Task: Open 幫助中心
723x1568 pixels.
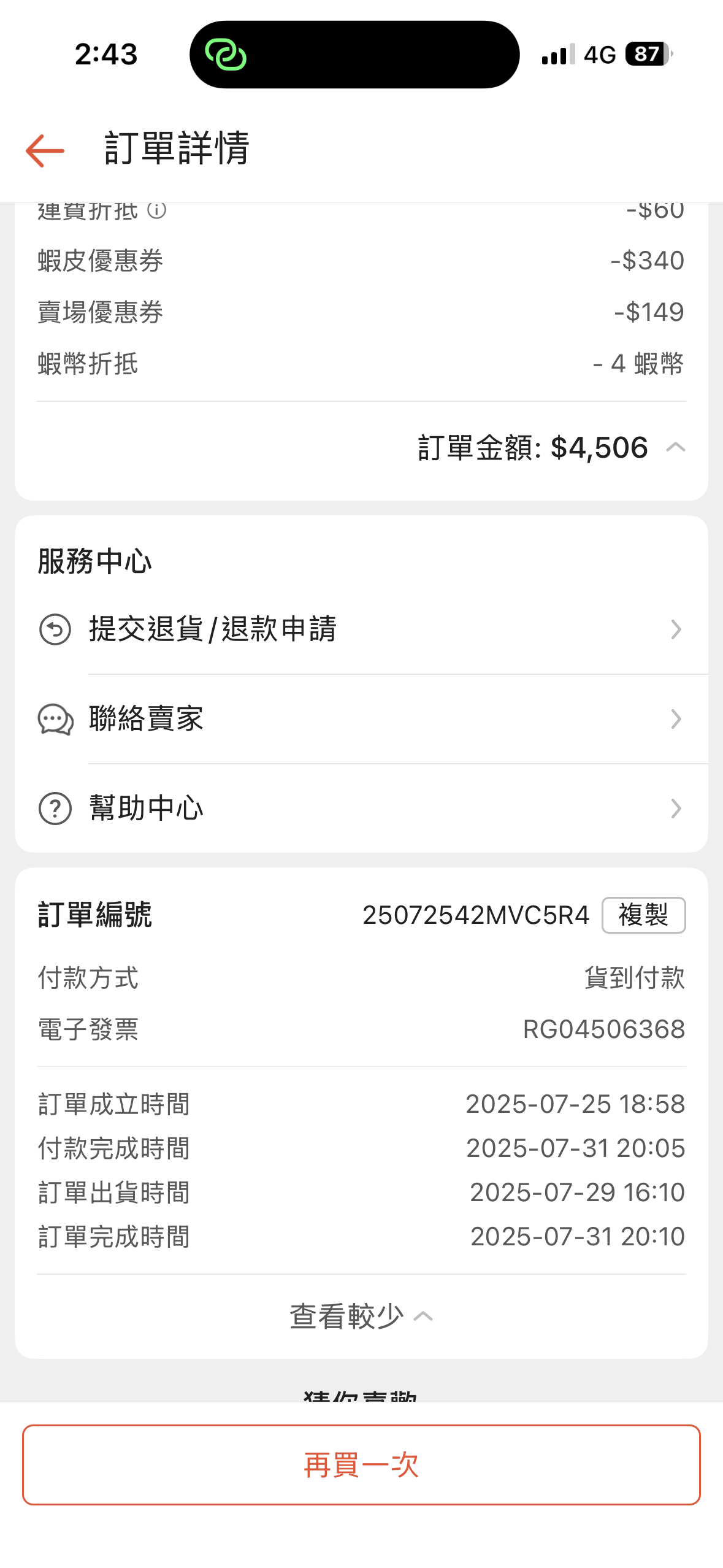Action: click(x=361, y=808)
